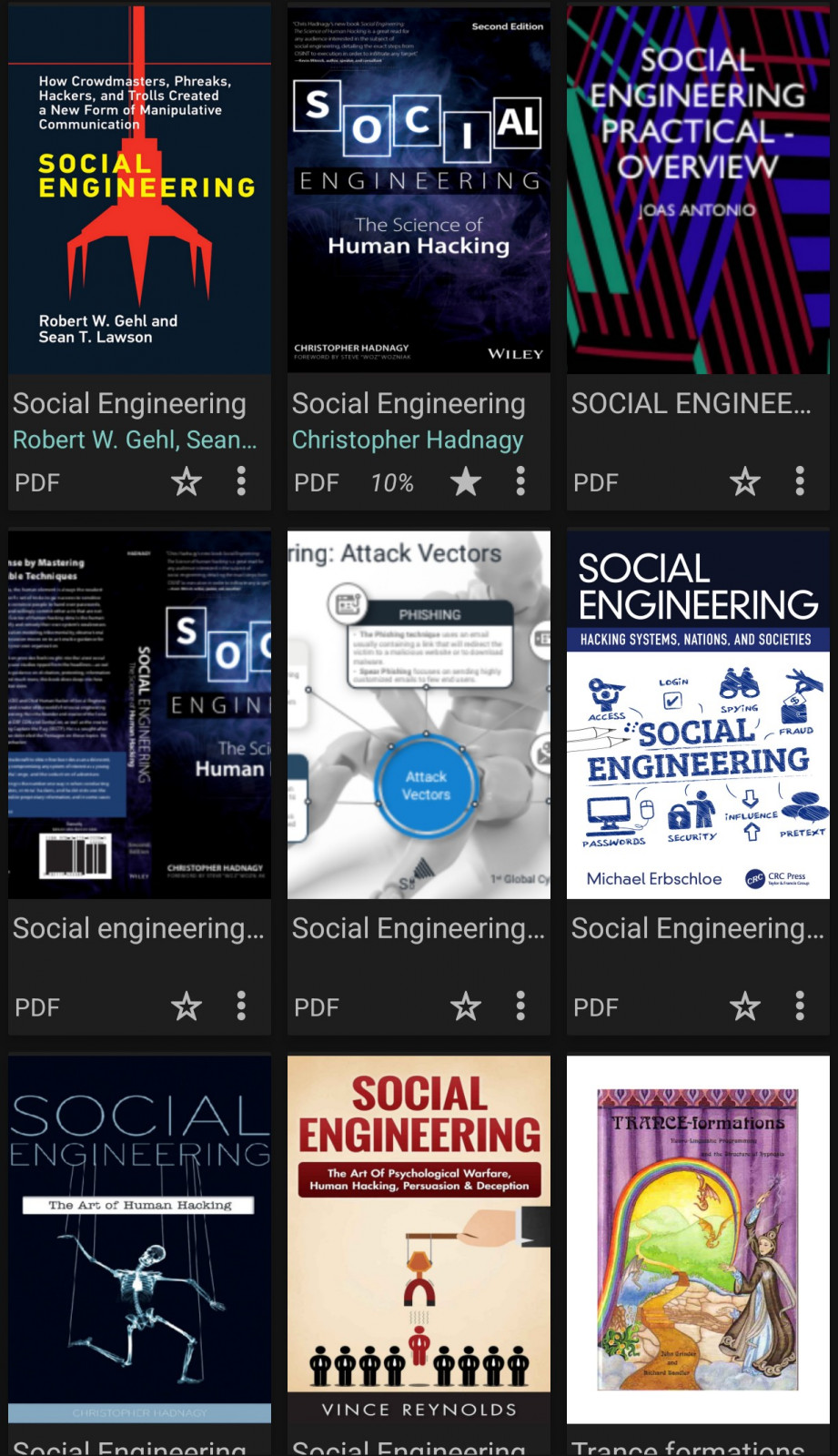Open The Art of Human Hacking book

[x=139, y=1238]
